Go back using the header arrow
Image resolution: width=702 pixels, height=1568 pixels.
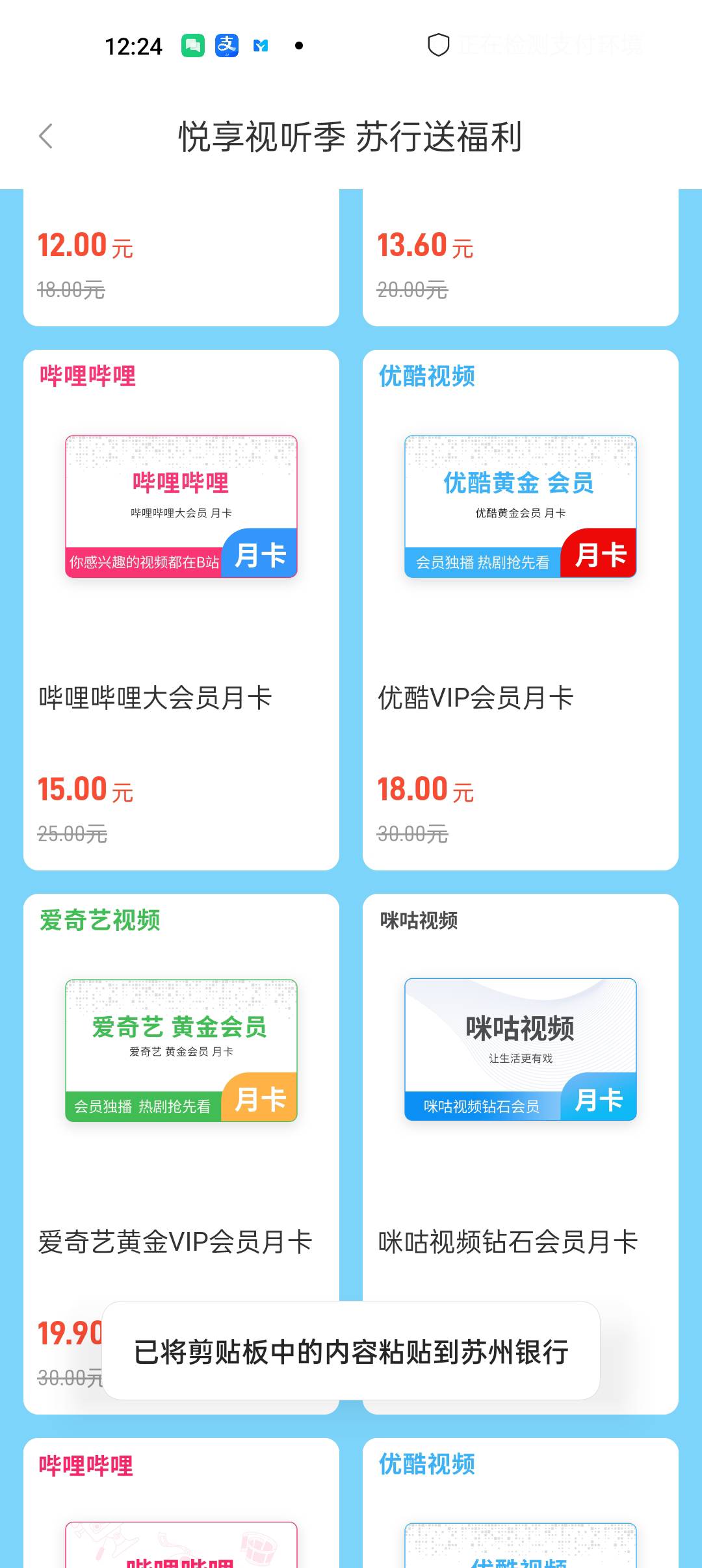[x=45, y=137]
